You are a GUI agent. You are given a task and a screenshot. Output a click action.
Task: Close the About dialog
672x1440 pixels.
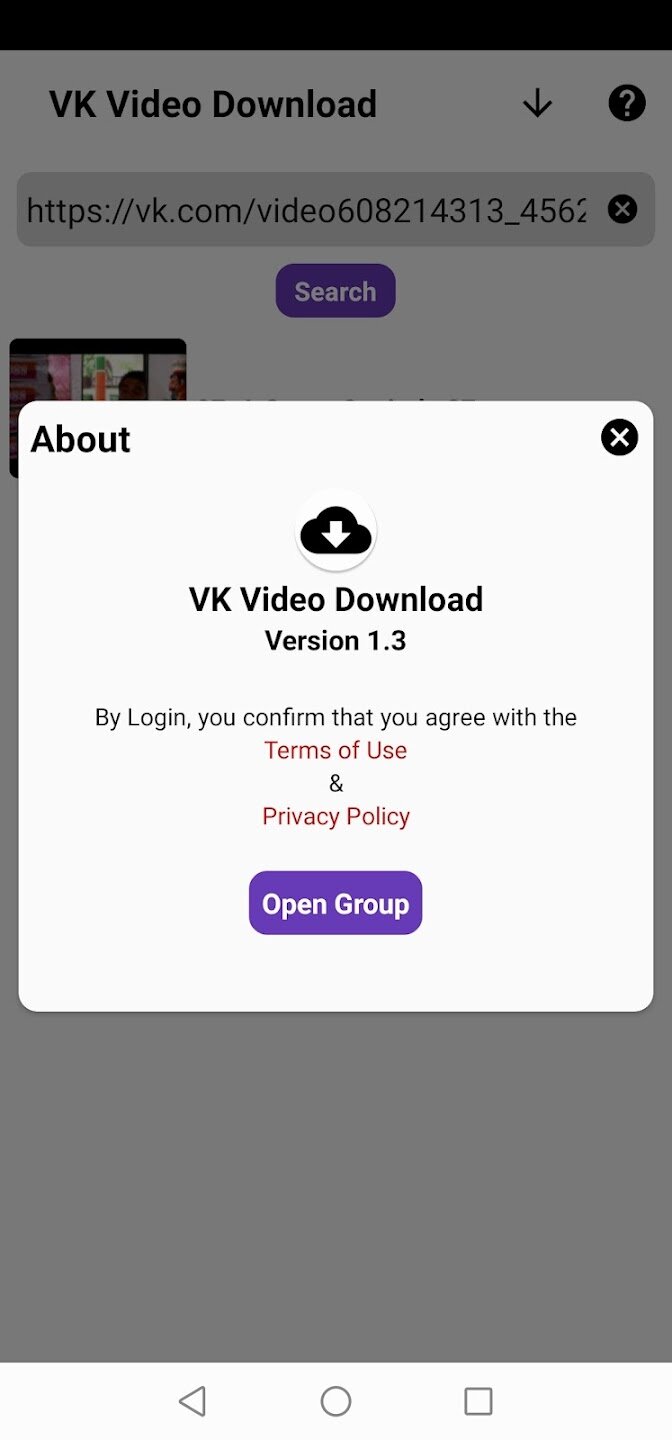pyautogui.click(x=619, y=437)
